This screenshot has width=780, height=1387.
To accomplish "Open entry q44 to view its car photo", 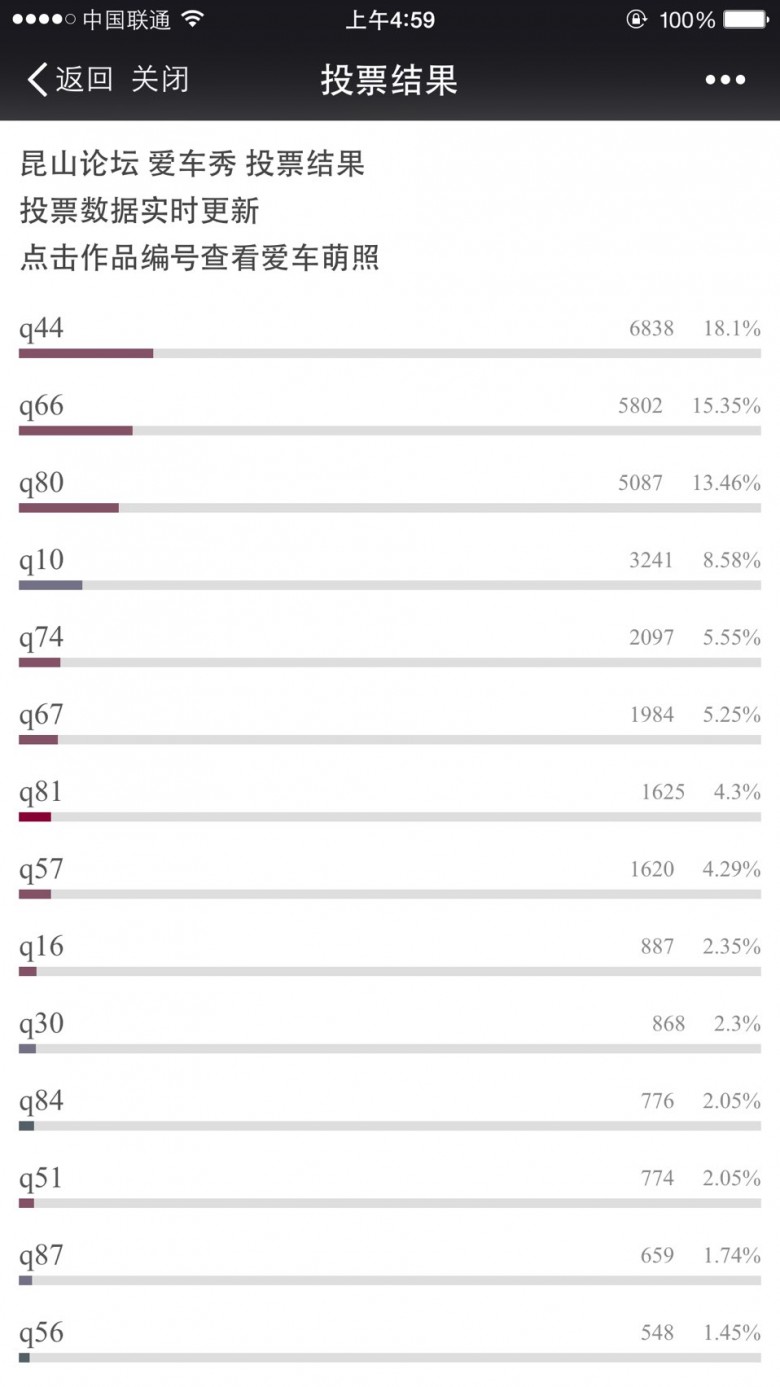I will 41,330.
